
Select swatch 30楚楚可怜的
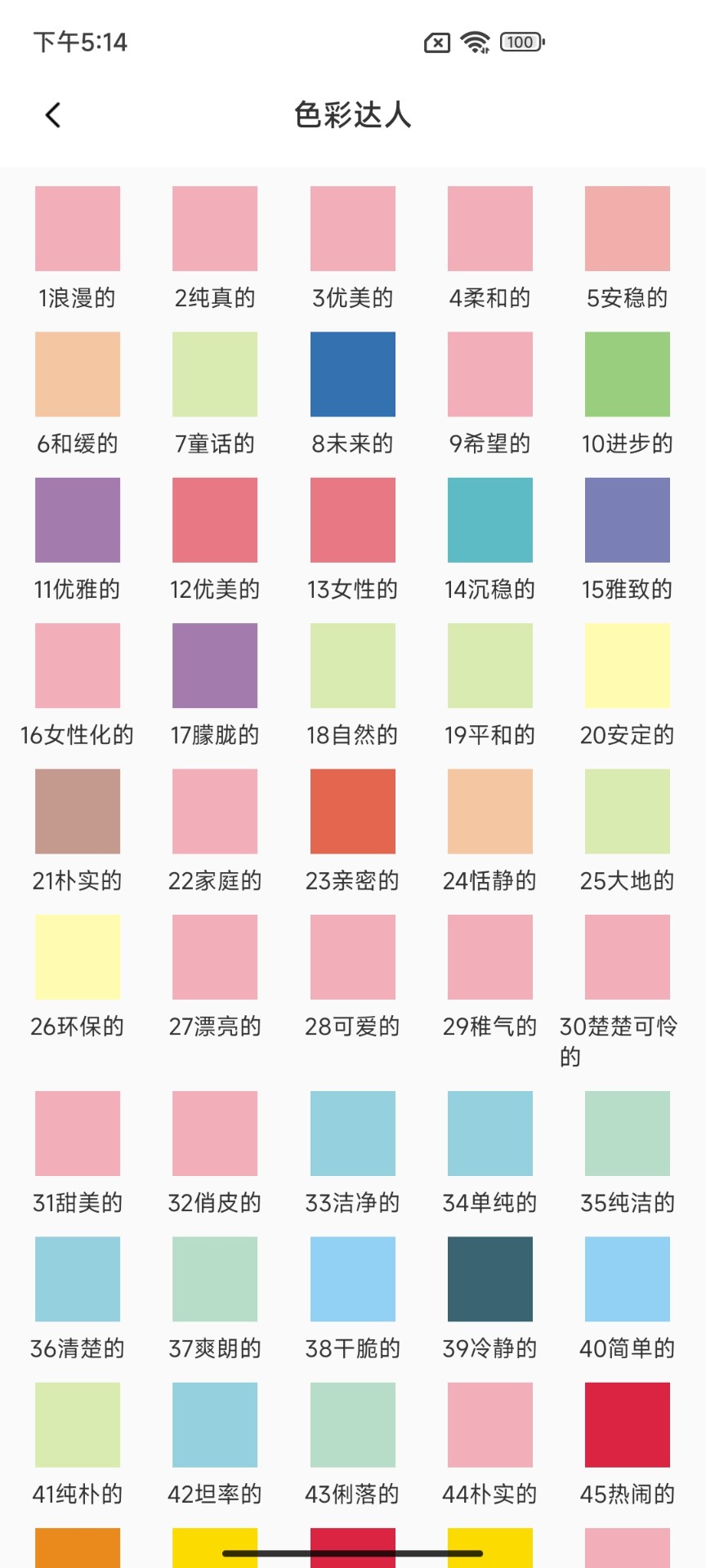(626, 956)
